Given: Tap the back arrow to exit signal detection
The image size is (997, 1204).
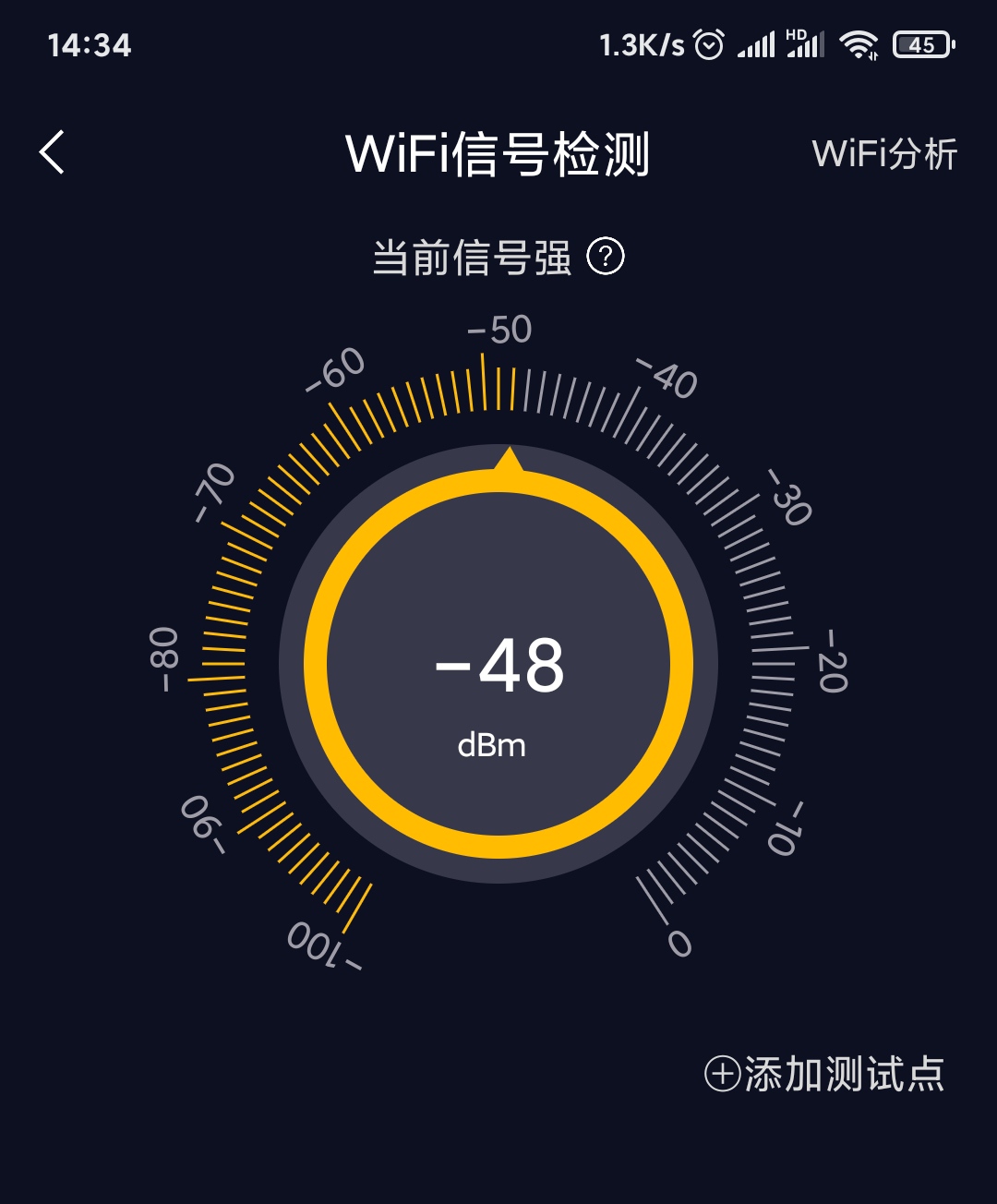Looking at the screenshot, I should pos(53,152).
